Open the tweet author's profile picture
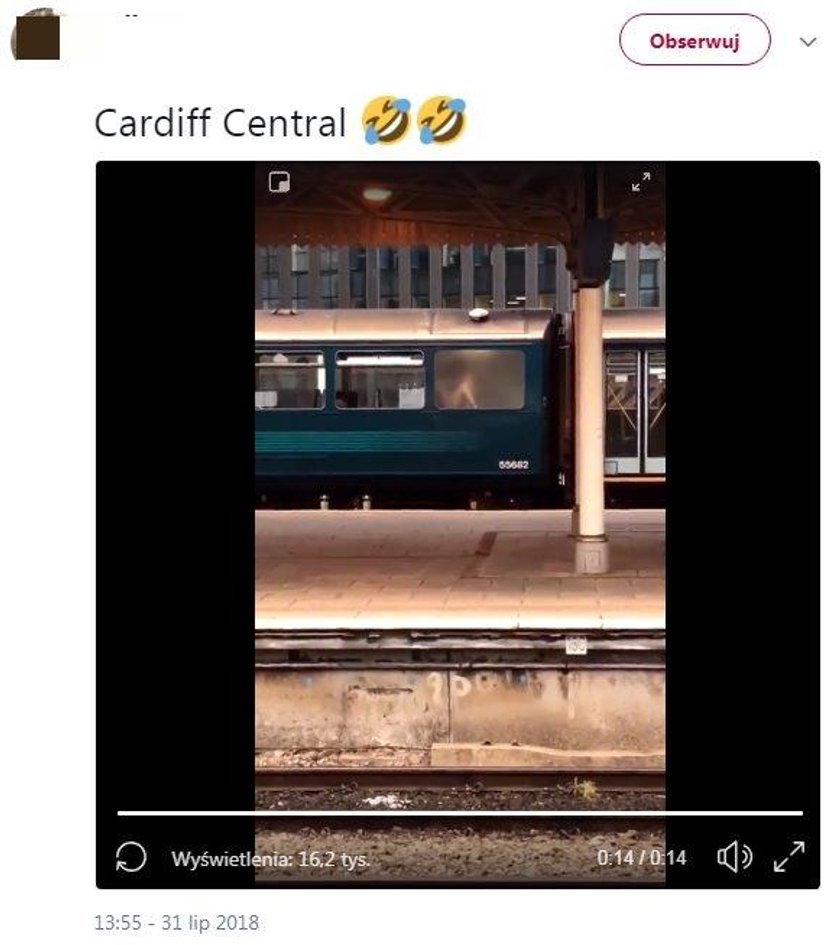Viewport: 840px width, 945px height. tap(37, 37)
